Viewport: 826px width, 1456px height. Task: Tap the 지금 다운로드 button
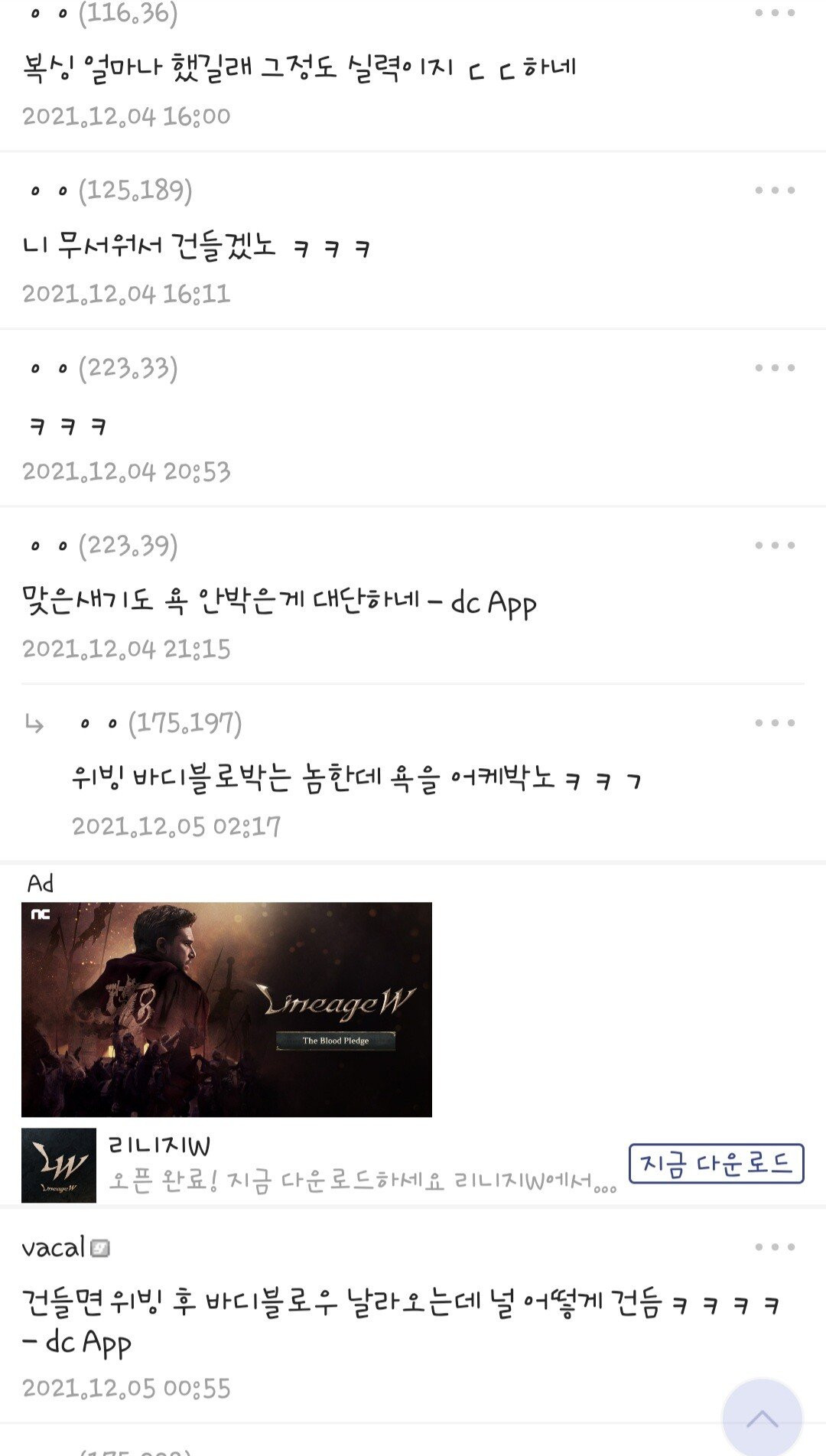click(x=716, y=1164)
